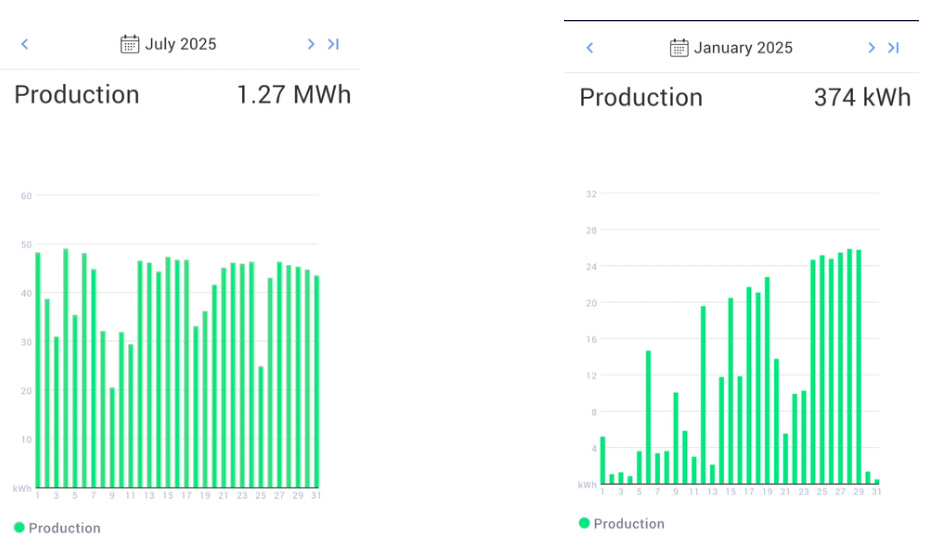Viewport: 952px width, 548px height.
Task: Go to the month after July 2025
Action: click(311, 44)
